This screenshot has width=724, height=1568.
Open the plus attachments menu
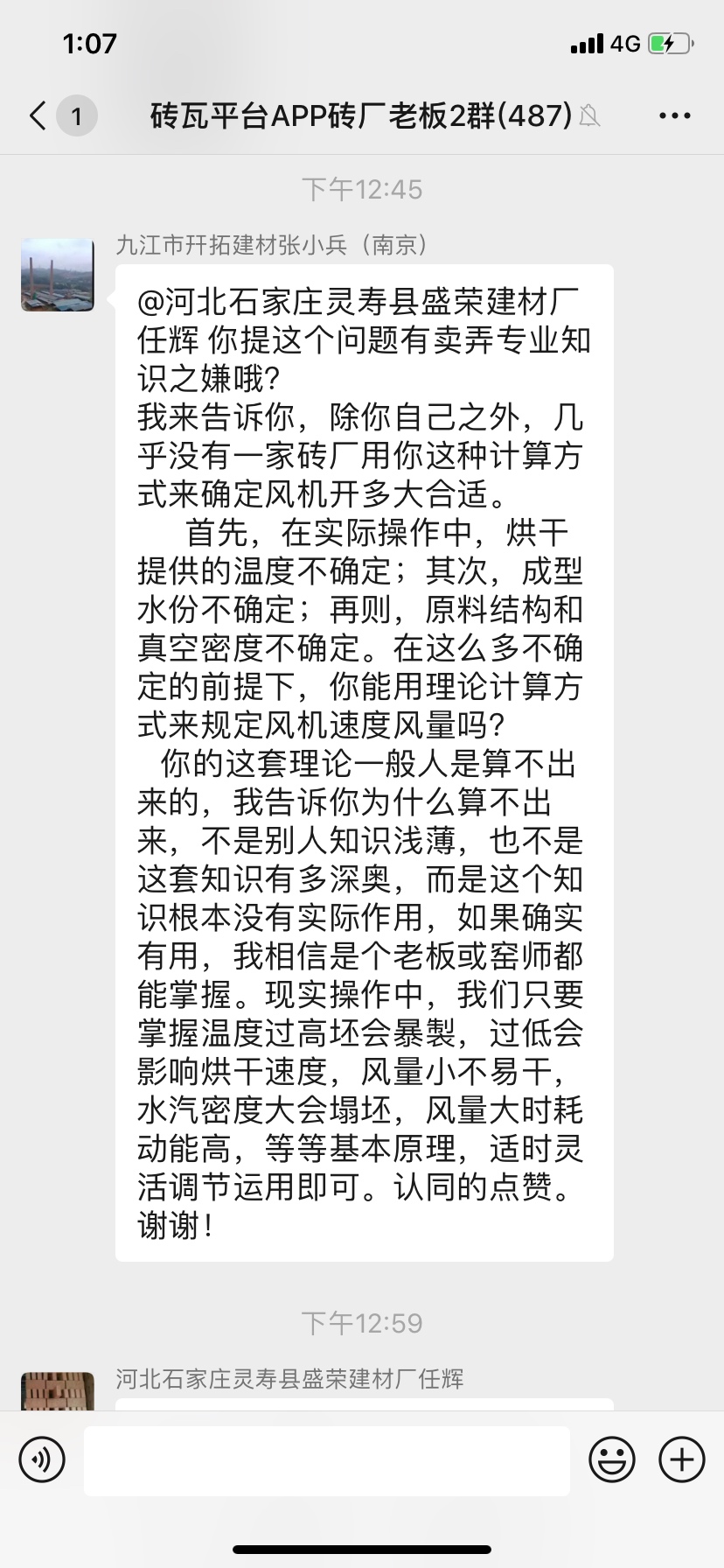[682, 1459]
